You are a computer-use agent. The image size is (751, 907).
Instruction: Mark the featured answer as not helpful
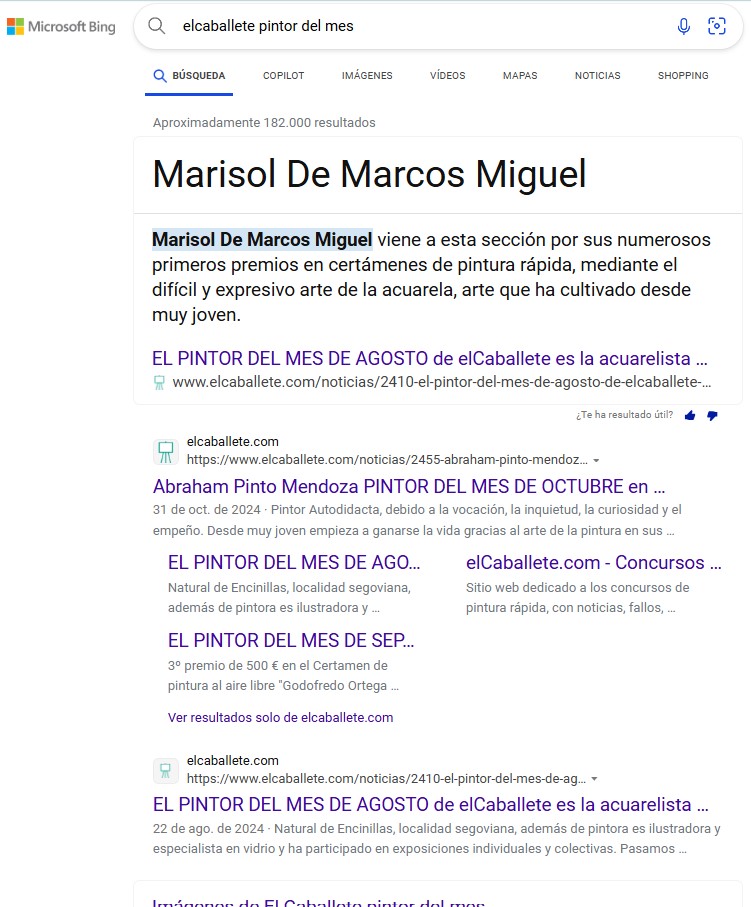[712, 415]
